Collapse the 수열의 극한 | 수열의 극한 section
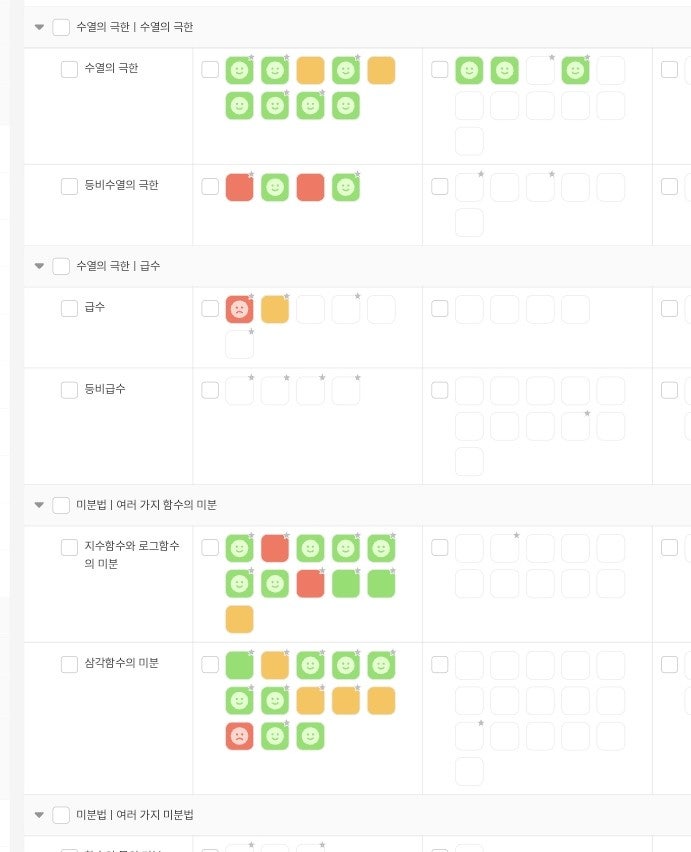The image size is (691, 852). 40,27
